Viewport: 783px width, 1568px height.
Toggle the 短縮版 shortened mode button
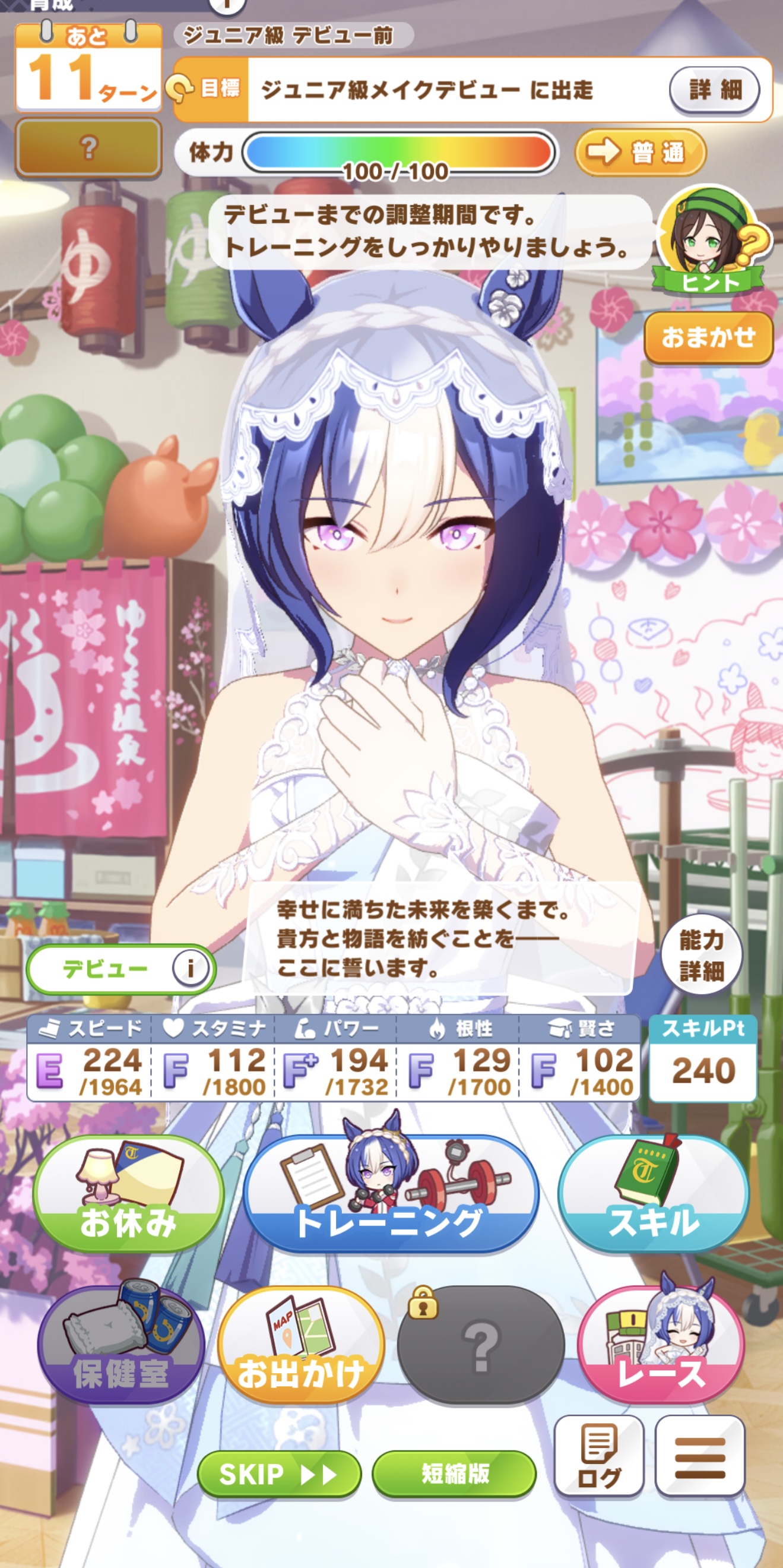click(x=454, y=1474)
